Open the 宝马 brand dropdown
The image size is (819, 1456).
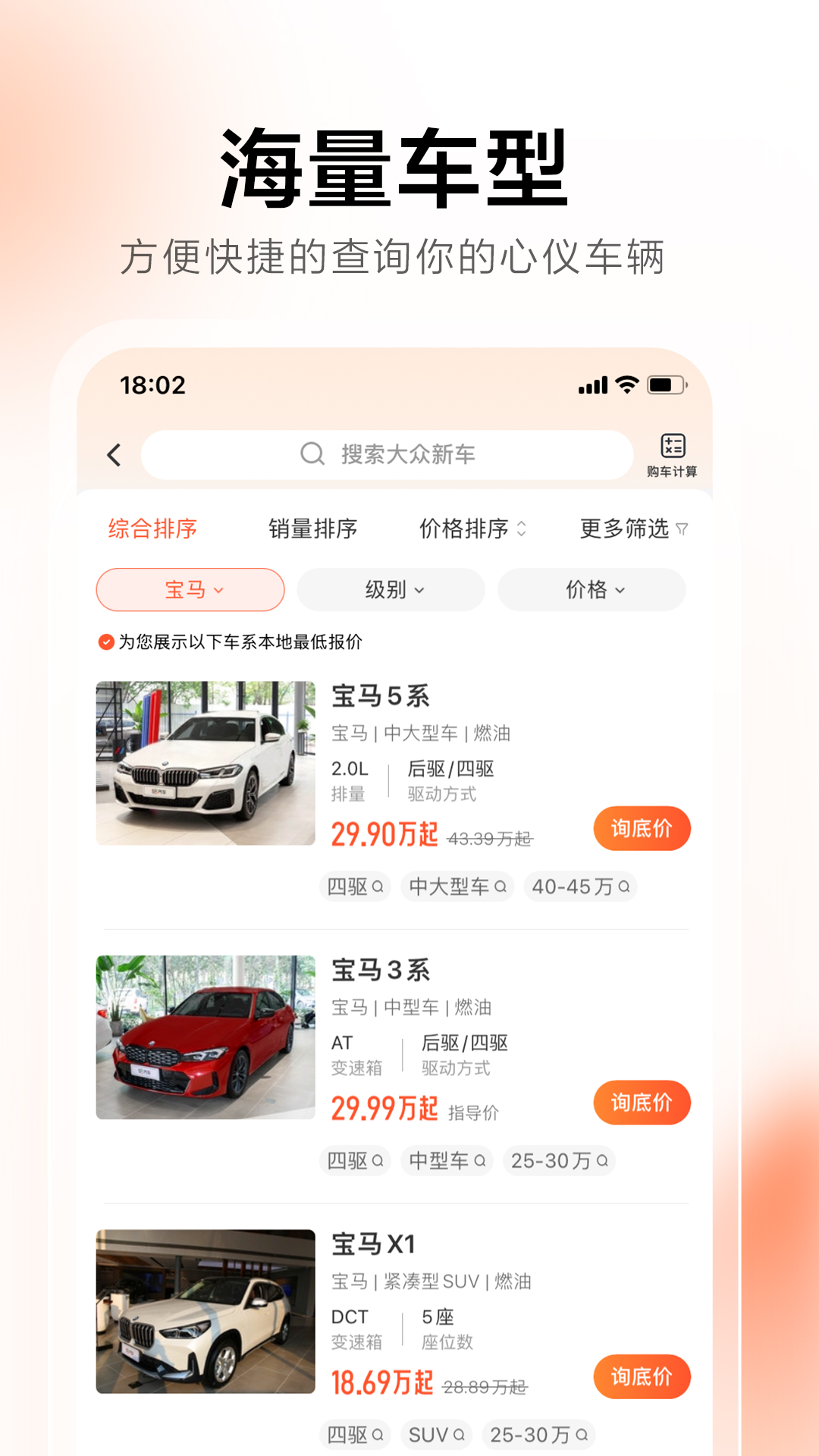[191, 589]
